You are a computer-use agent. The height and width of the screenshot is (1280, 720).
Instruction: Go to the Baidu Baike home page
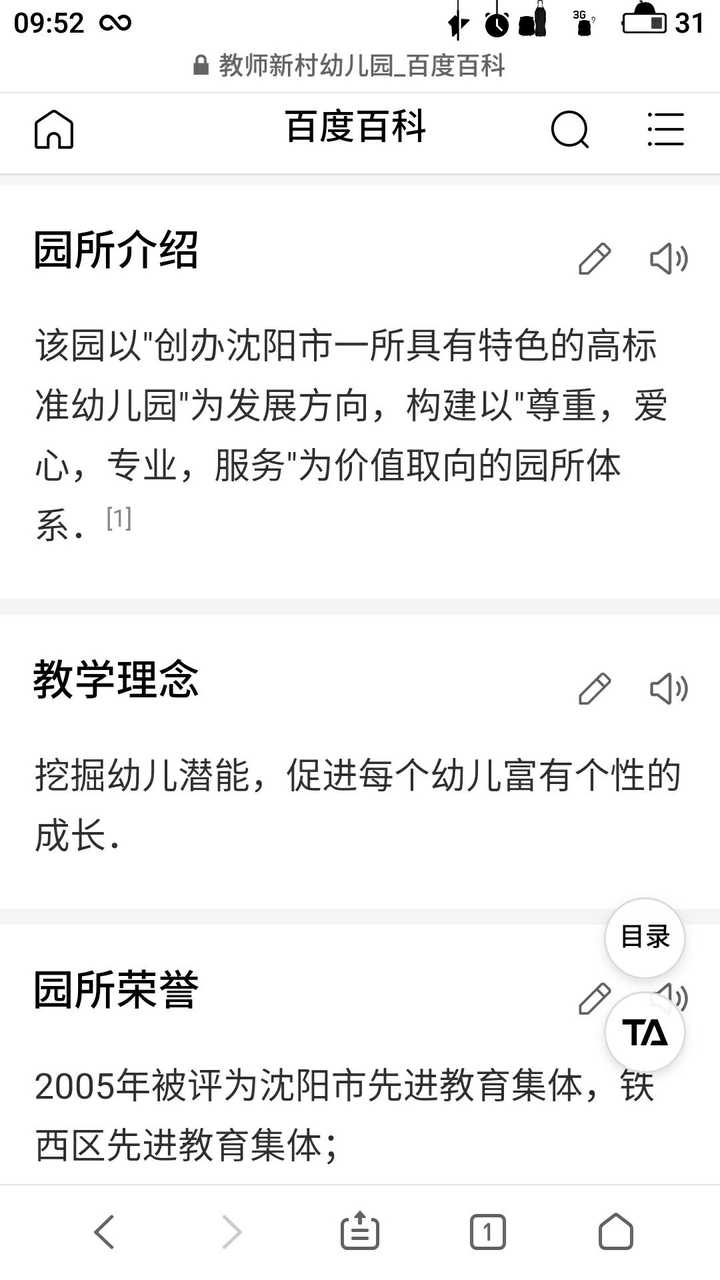tap(54, 129)
